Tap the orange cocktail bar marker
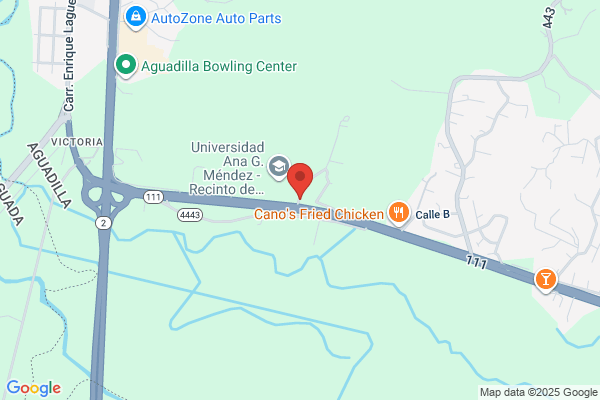Screen dimensions: 600x400 pyautogui.click(x=545, y=280)
